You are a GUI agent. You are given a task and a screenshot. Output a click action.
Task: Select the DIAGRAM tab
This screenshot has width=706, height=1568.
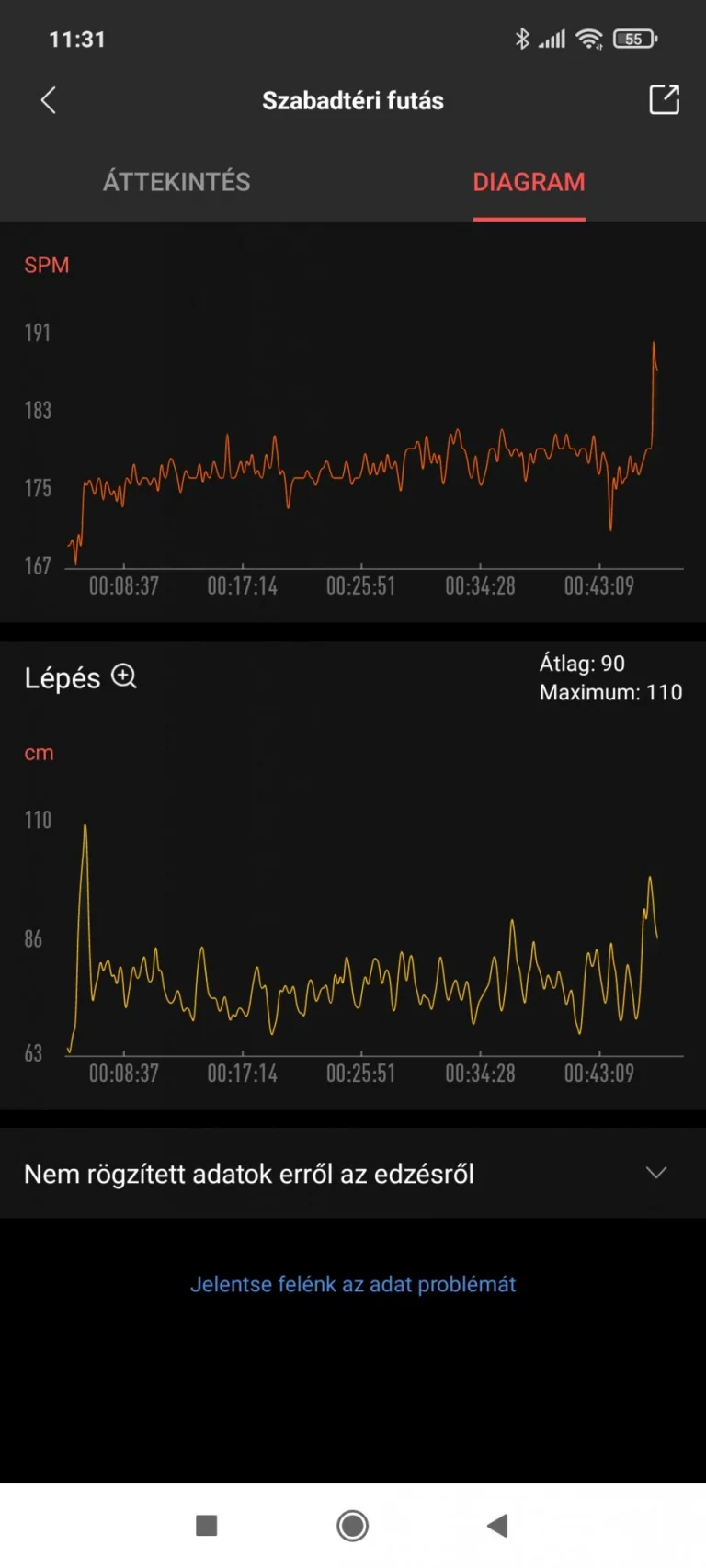point(529,182)
